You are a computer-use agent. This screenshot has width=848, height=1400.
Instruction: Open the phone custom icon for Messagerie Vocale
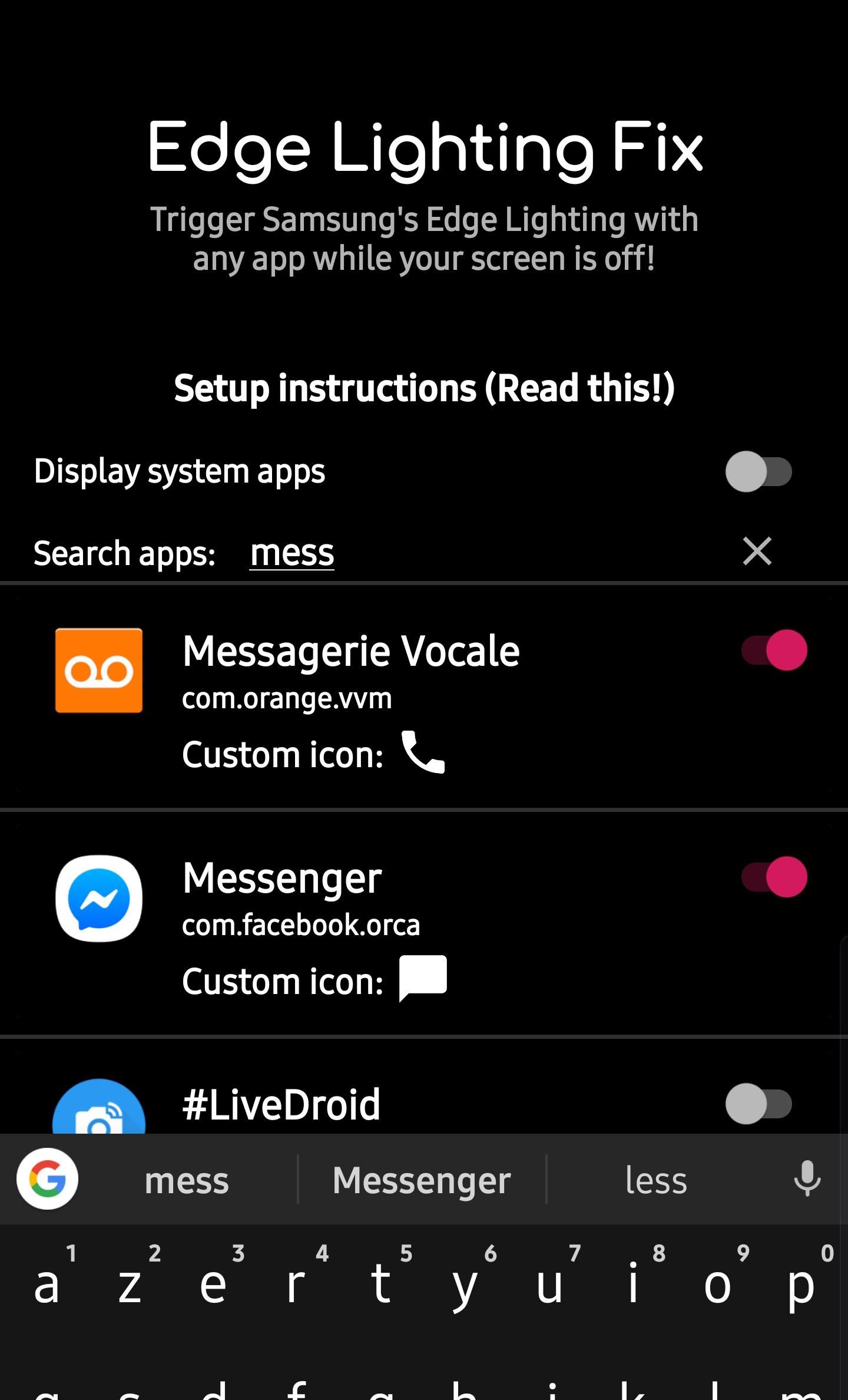(x=423, y=753)
